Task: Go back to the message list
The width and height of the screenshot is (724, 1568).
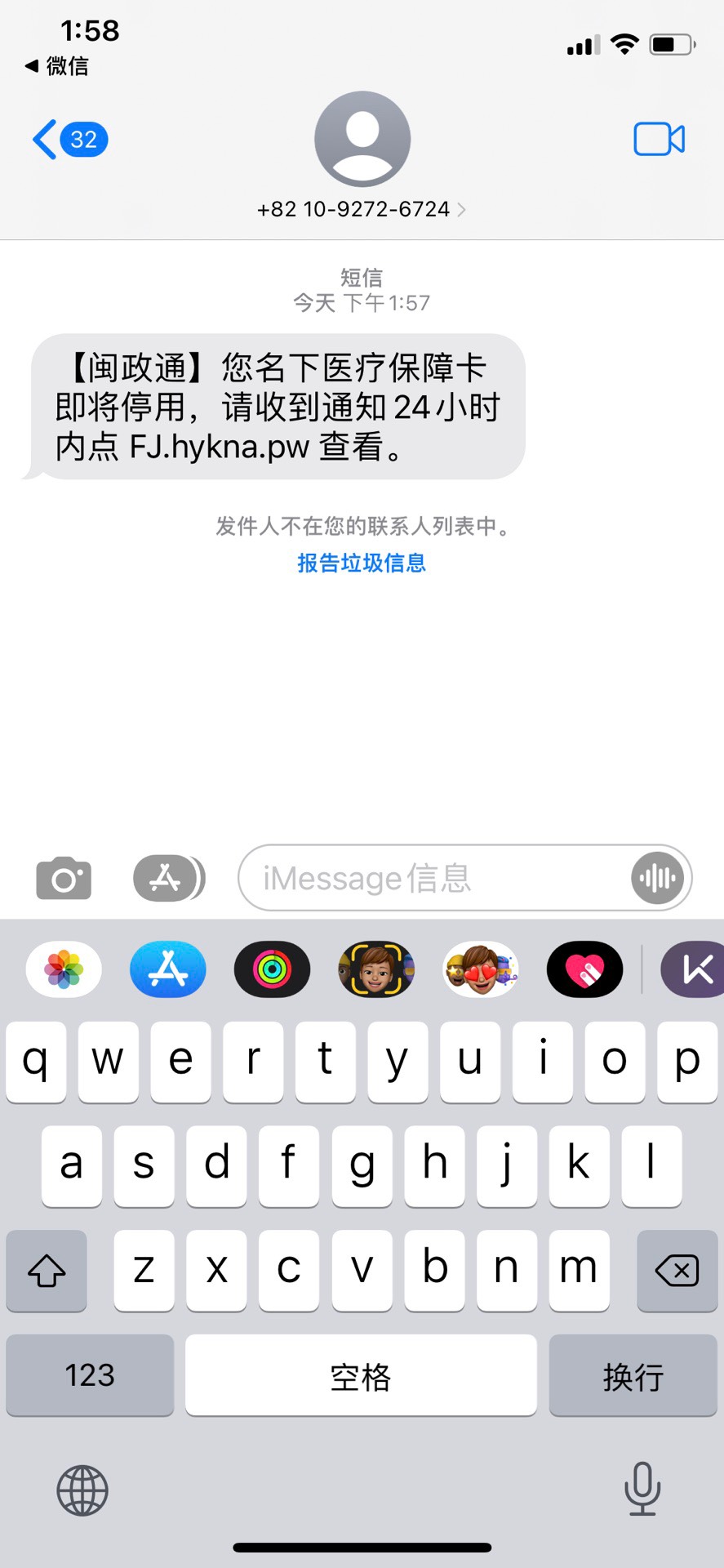Action: coord(69,140)
